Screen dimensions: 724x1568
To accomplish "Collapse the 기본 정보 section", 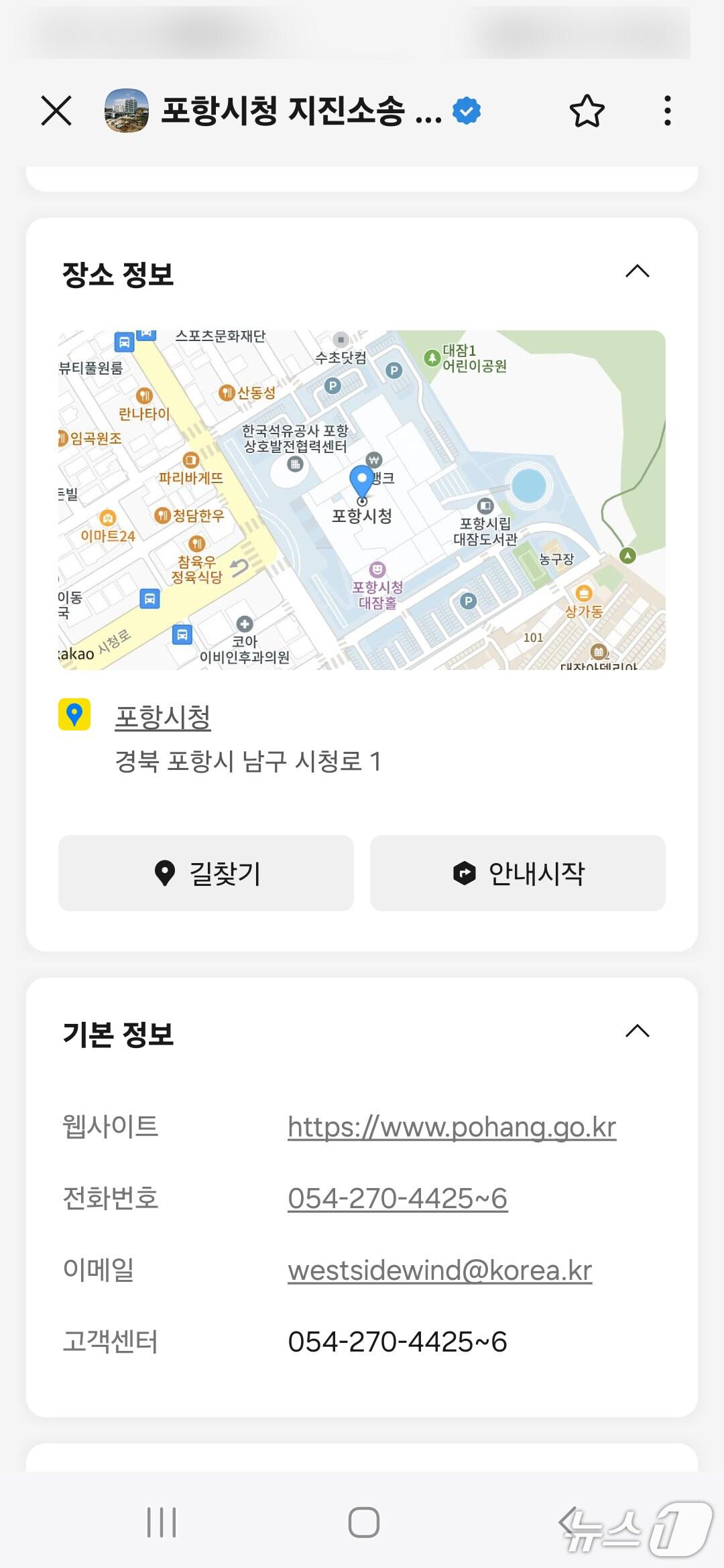I will 637,1031.
